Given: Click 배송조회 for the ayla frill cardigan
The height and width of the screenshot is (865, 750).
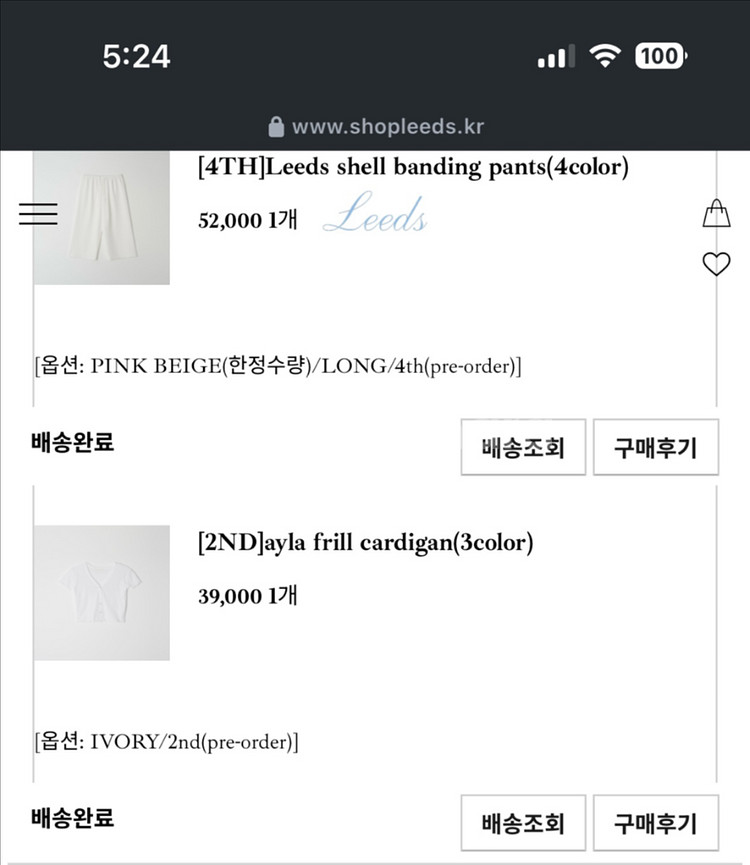Looking at the screenshot, I should tap(522, 822).
